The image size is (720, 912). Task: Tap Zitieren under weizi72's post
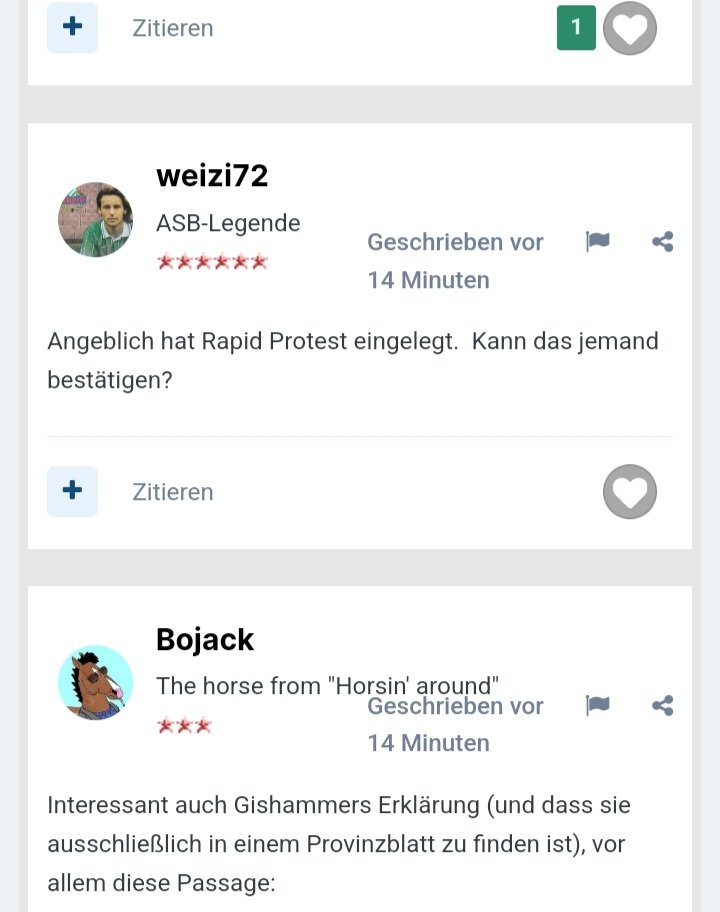click(173, 492)
